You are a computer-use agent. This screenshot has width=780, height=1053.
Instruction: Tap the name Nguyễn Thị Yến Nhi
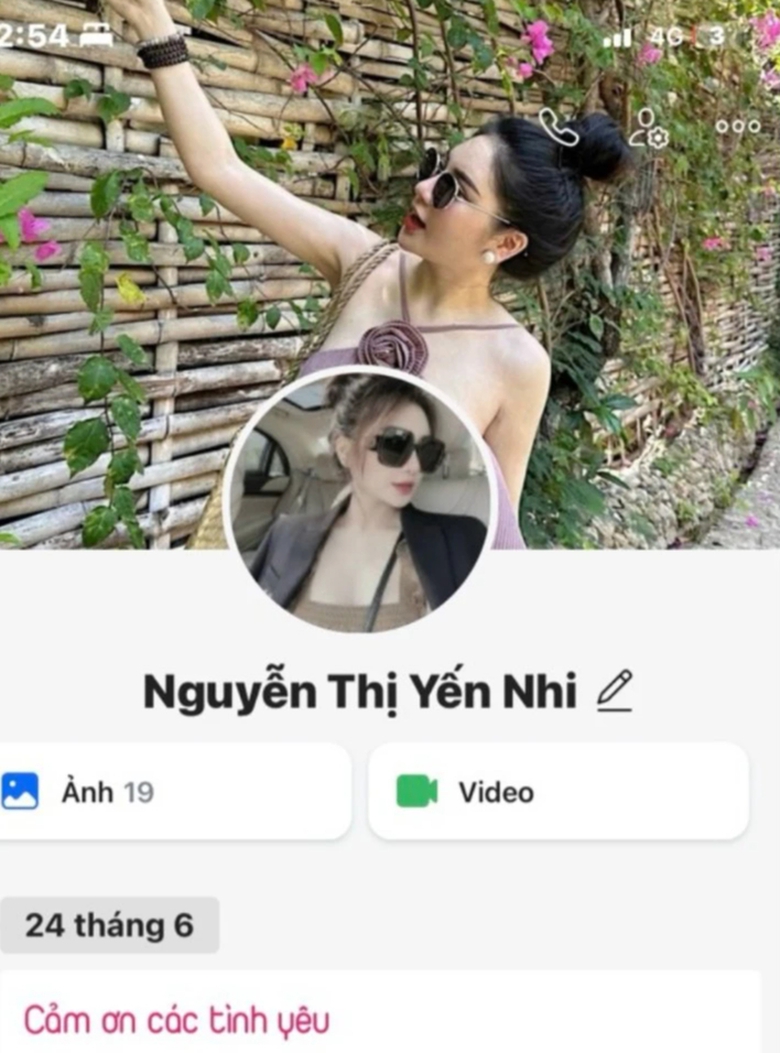click(360, 690)
